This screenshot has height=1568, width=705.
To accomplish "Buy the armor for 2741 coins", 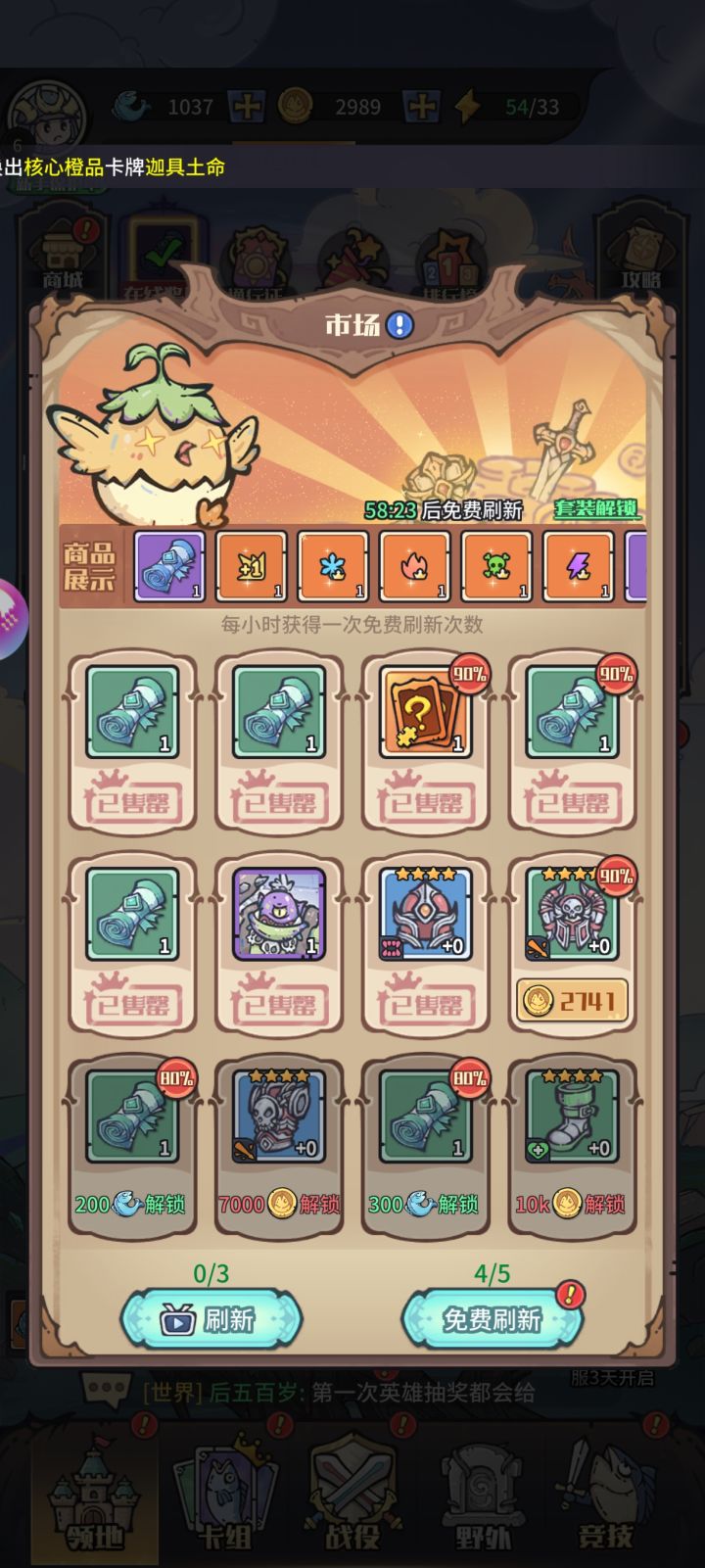I will point(571,996).
